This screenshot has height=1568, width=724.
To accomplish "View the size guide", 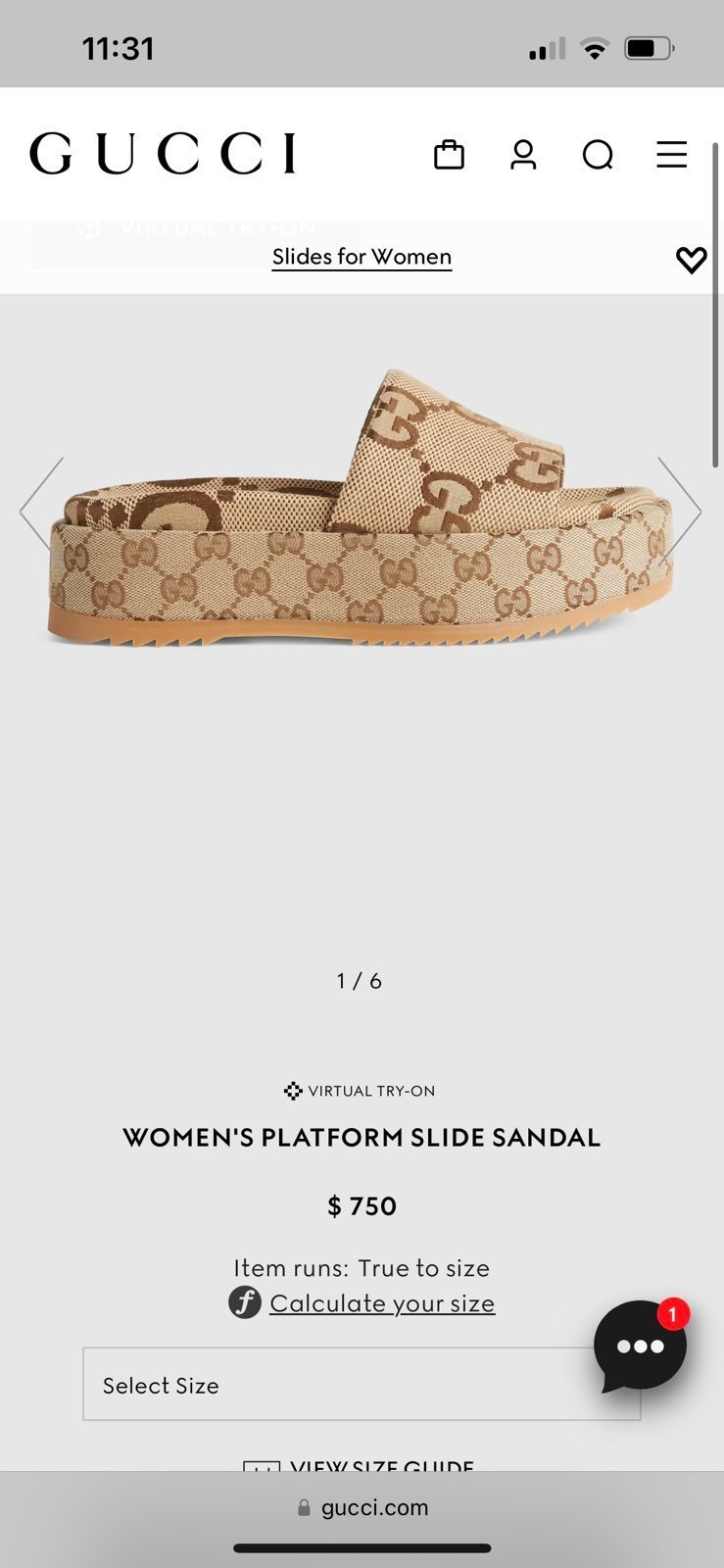I will (x=360, y=1464).
